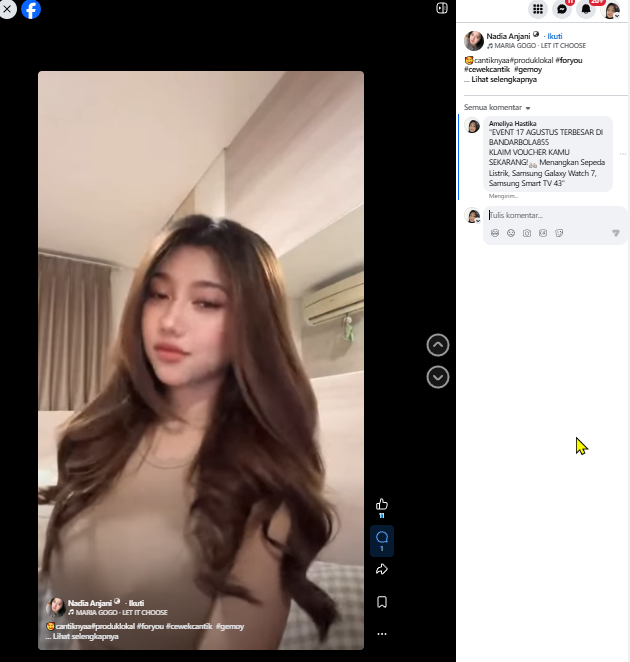Image resolution: width=630 pixels, height=662 pixels.
Task: Attach a photo to the comment
Action: click(x=527, y=233)
